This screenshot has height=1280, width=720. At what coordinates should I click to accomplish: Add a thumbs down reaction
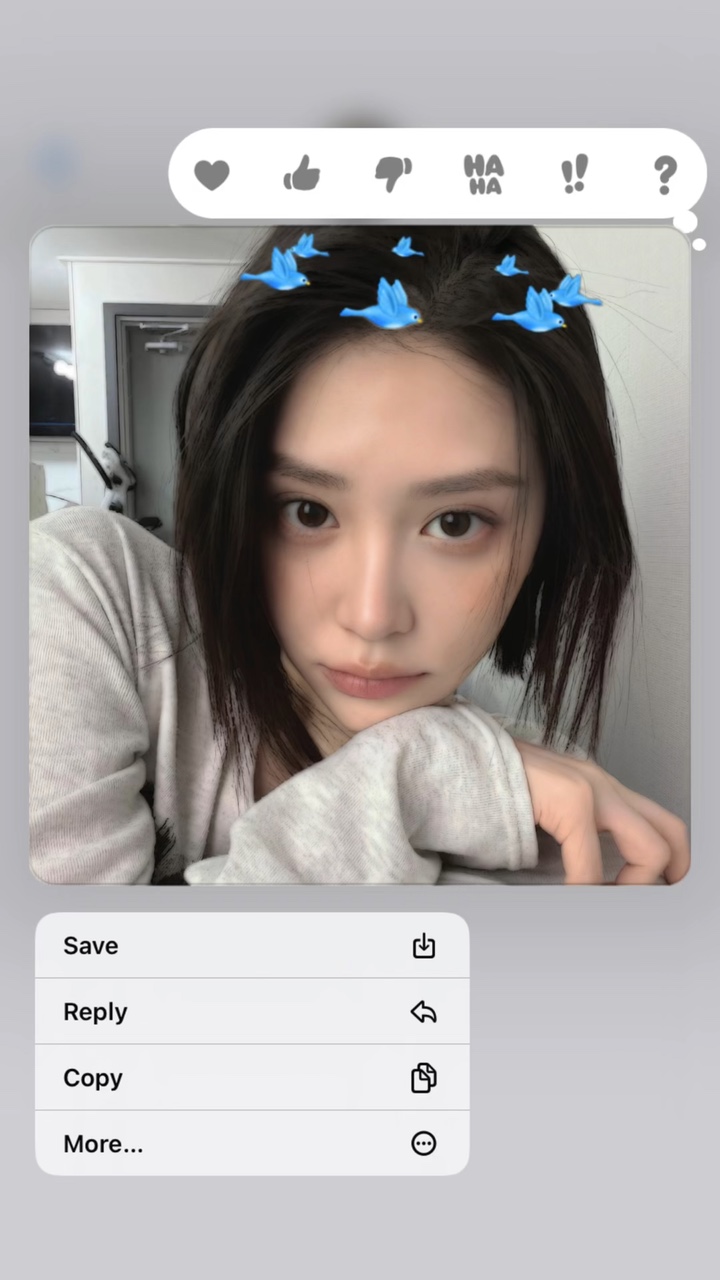tap(393, 175)
